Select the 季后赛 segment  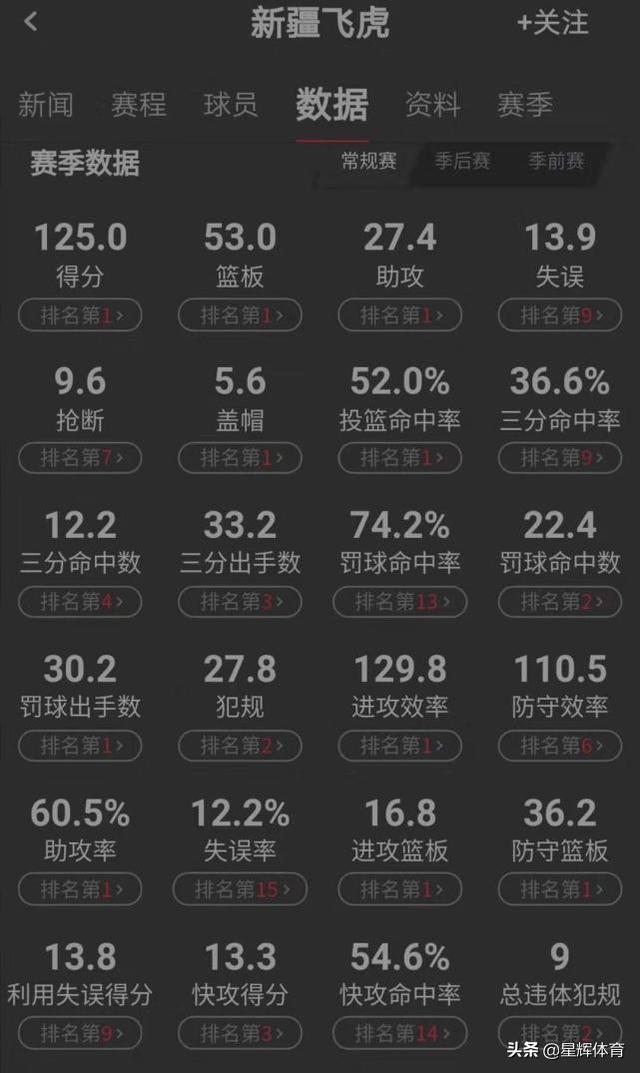click(x=463, y=161)
